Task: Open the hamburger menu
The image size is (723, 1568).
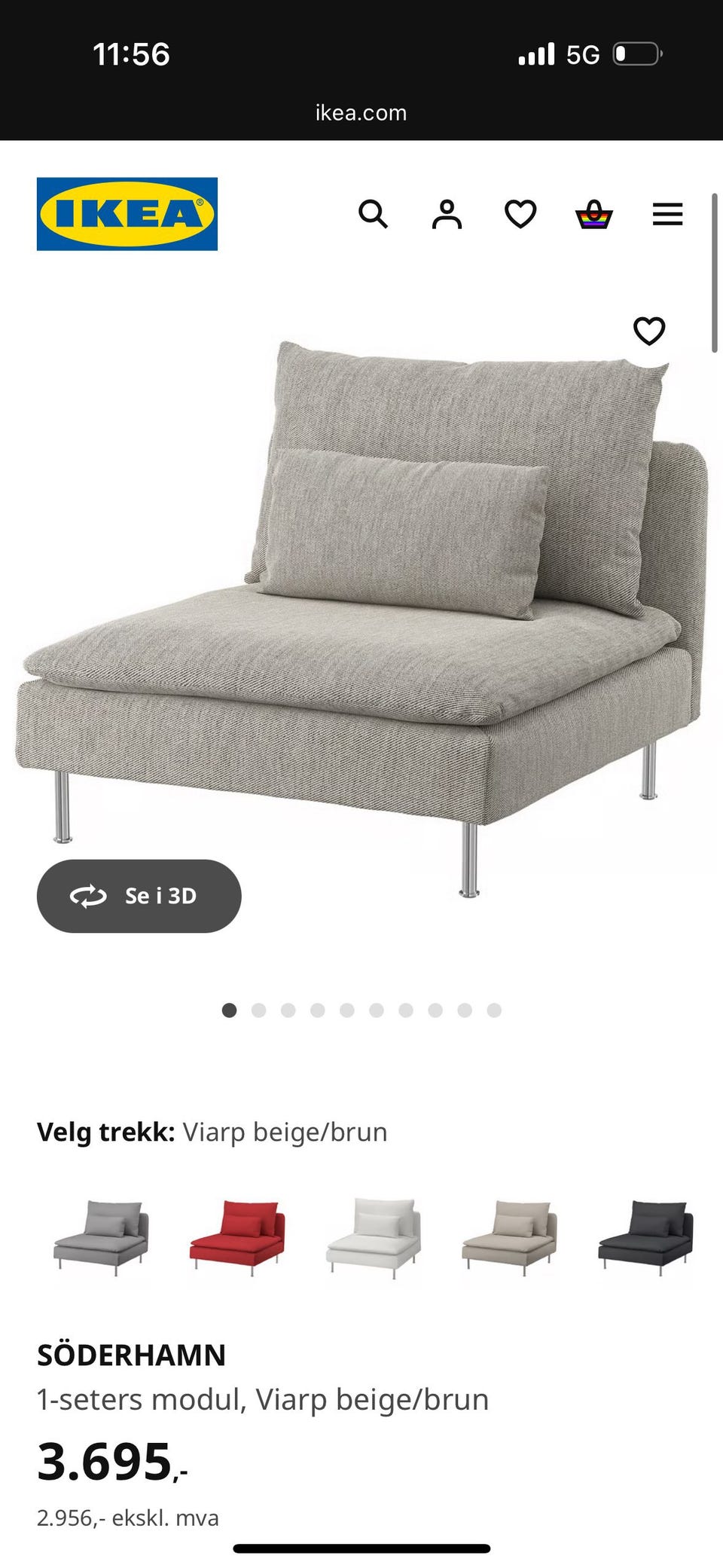Action: [667, 215]
